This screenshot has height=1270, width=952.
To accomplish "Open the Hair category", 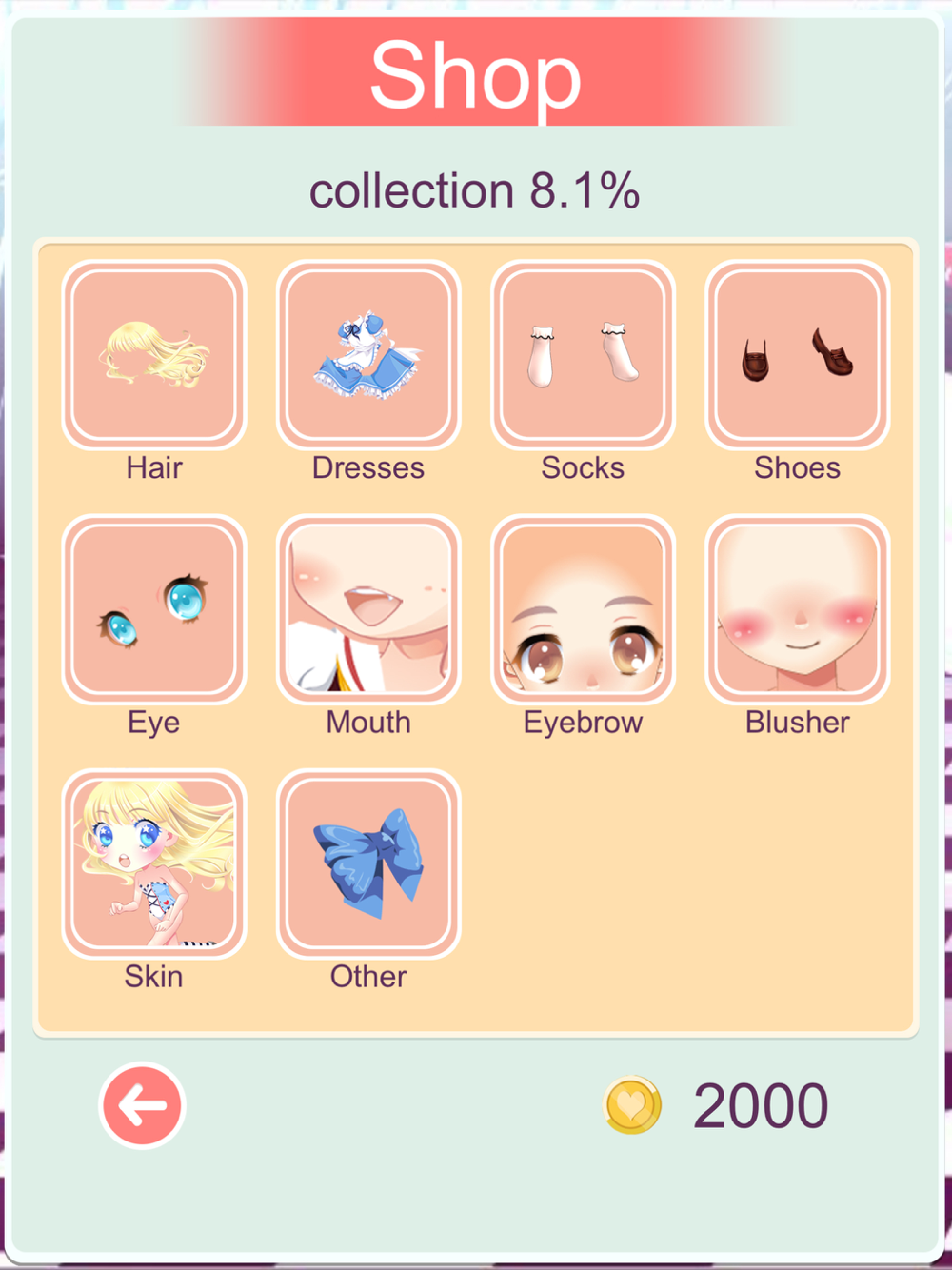I will click(154, 355).
